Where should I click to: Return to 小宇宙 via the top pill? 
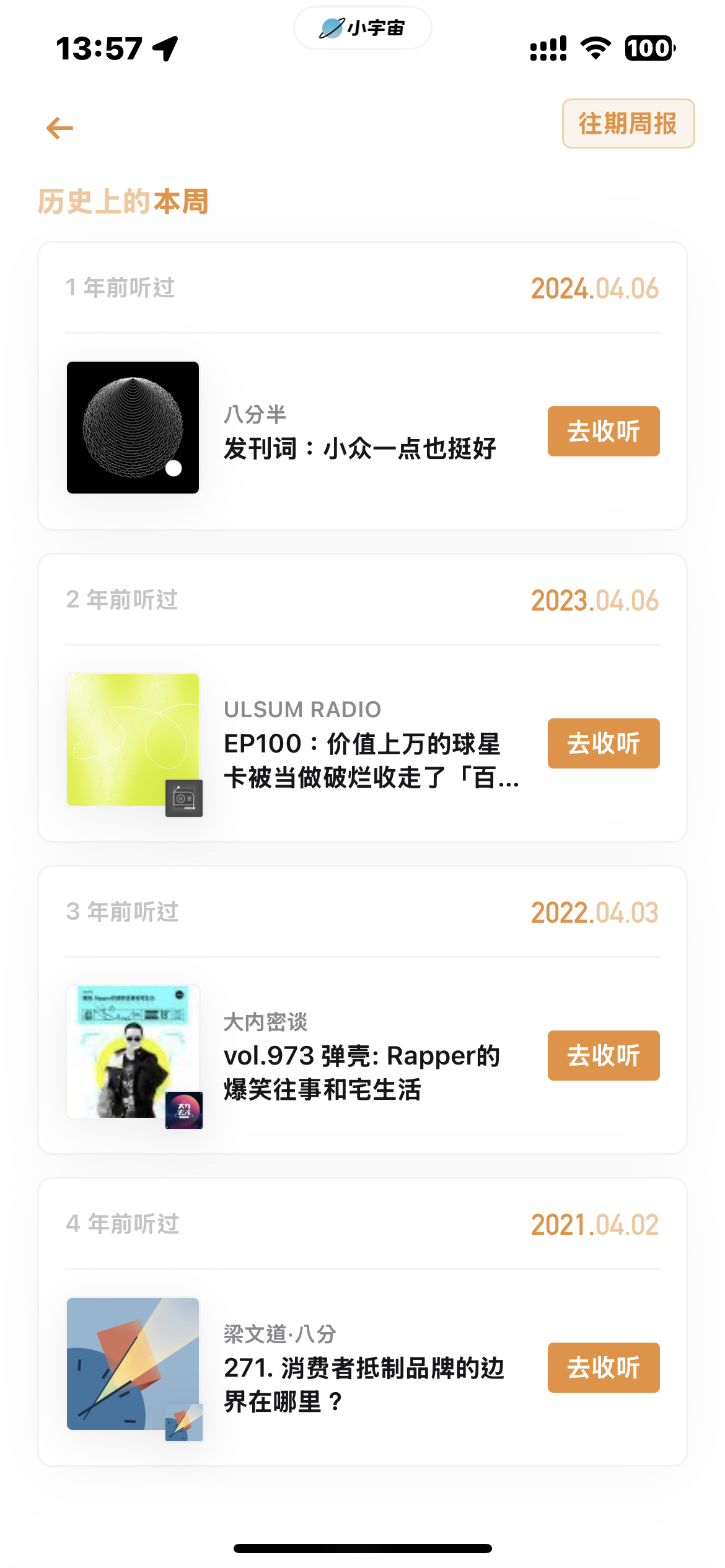[x=362, y=28]
